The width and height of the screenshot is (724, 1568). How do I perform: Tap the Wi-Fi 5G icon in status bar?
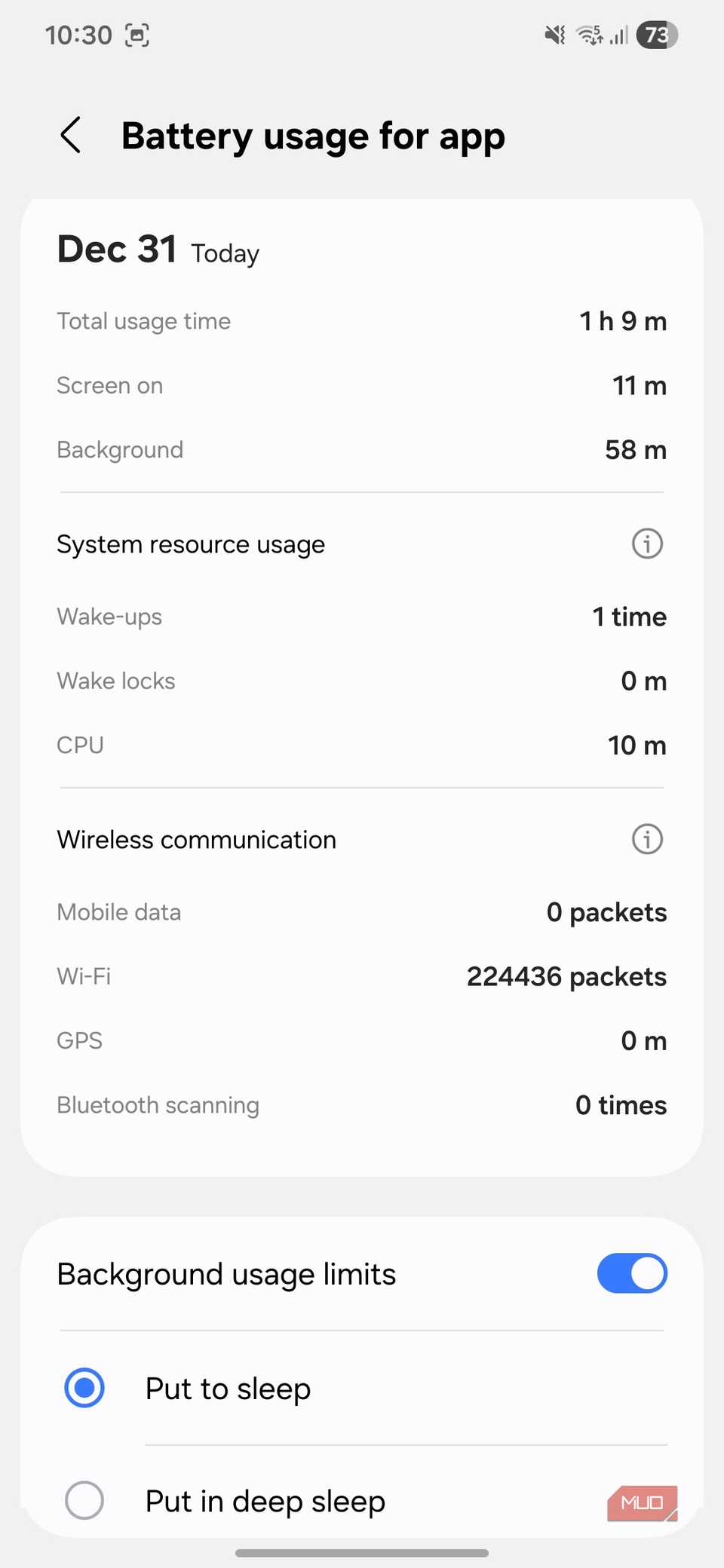click(591, 35)
